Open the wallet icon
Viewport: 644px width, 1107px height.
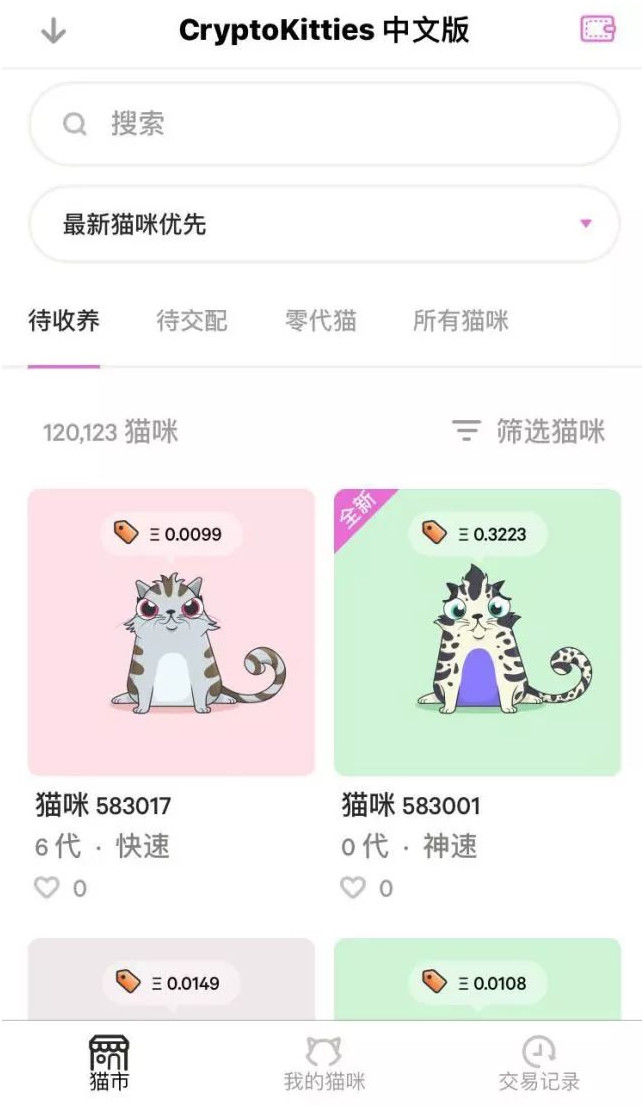(597, 30)
